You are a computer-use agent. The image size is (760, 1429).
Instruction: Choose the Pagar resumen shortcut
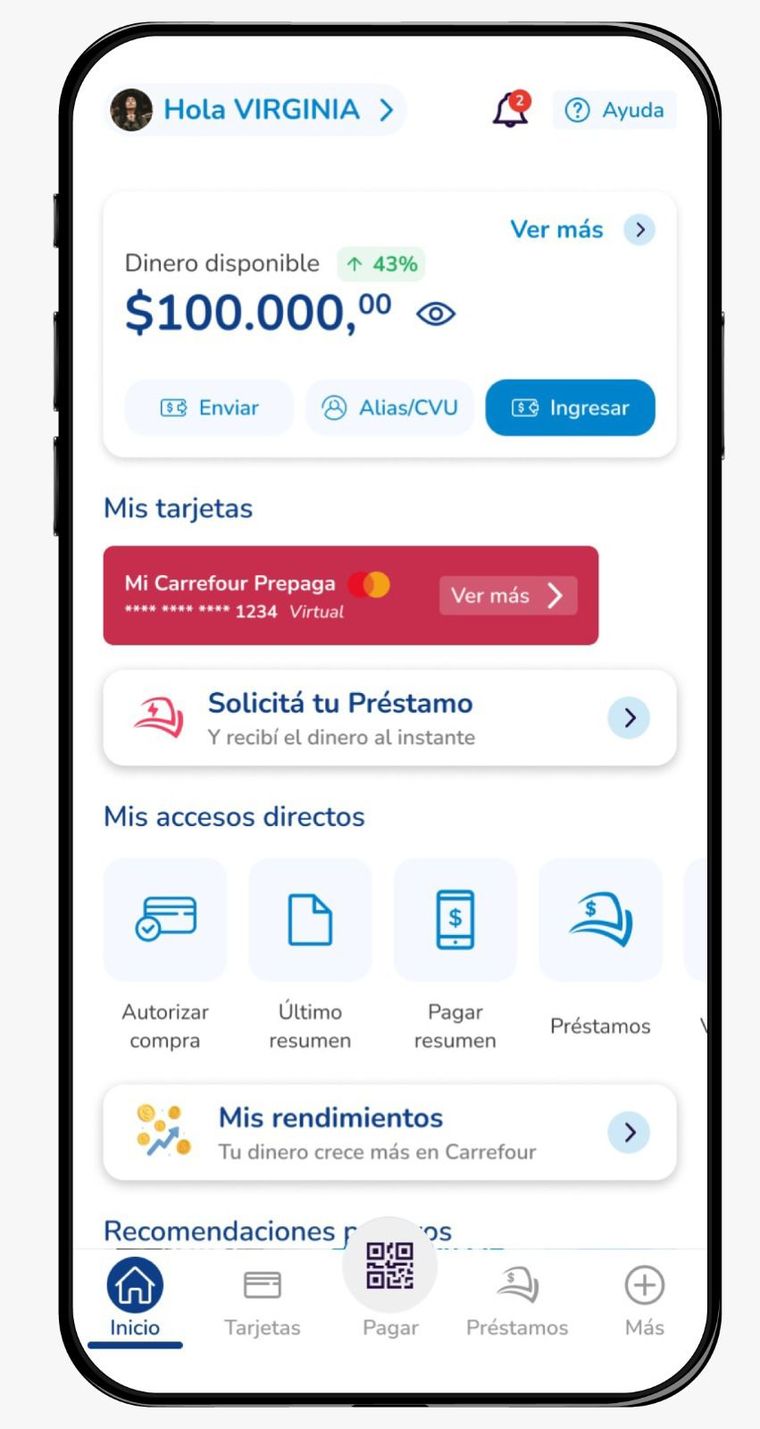coord(455,920)
